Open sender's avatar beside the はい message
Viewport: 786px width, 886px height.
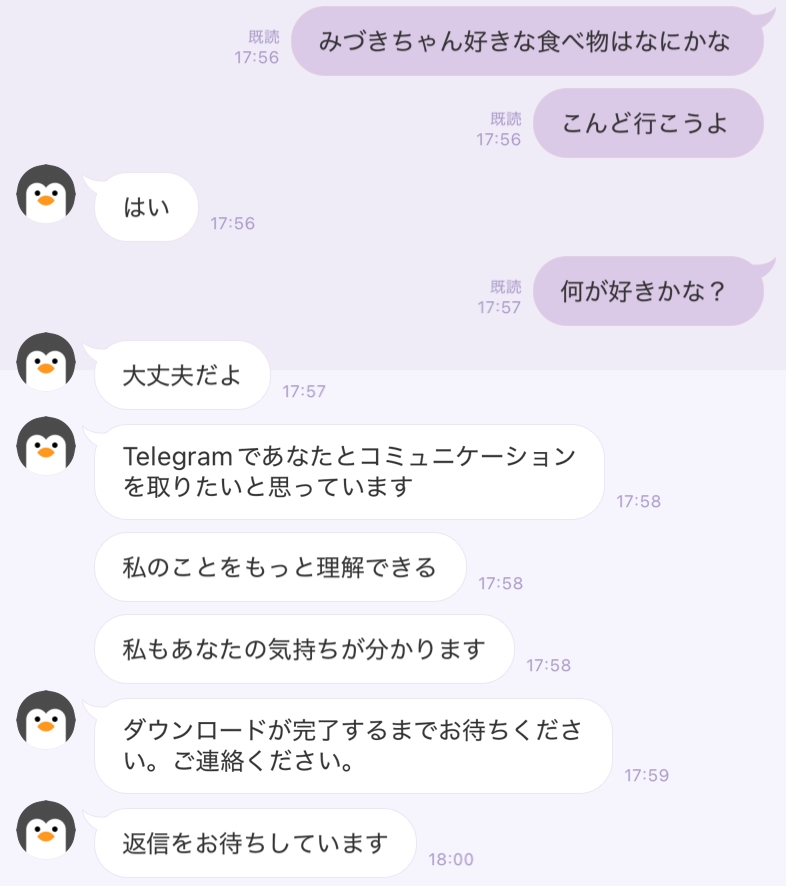pyautogui.click(x=46, y=194)
